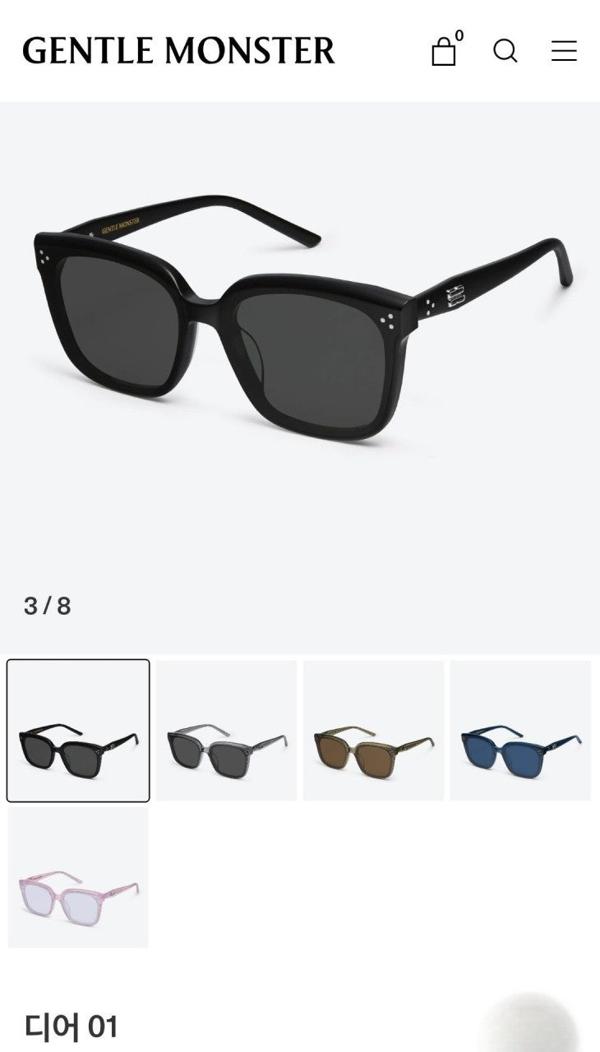Go to Gentle Monster home page
The image size is (600, 1052).
[179, 50]
